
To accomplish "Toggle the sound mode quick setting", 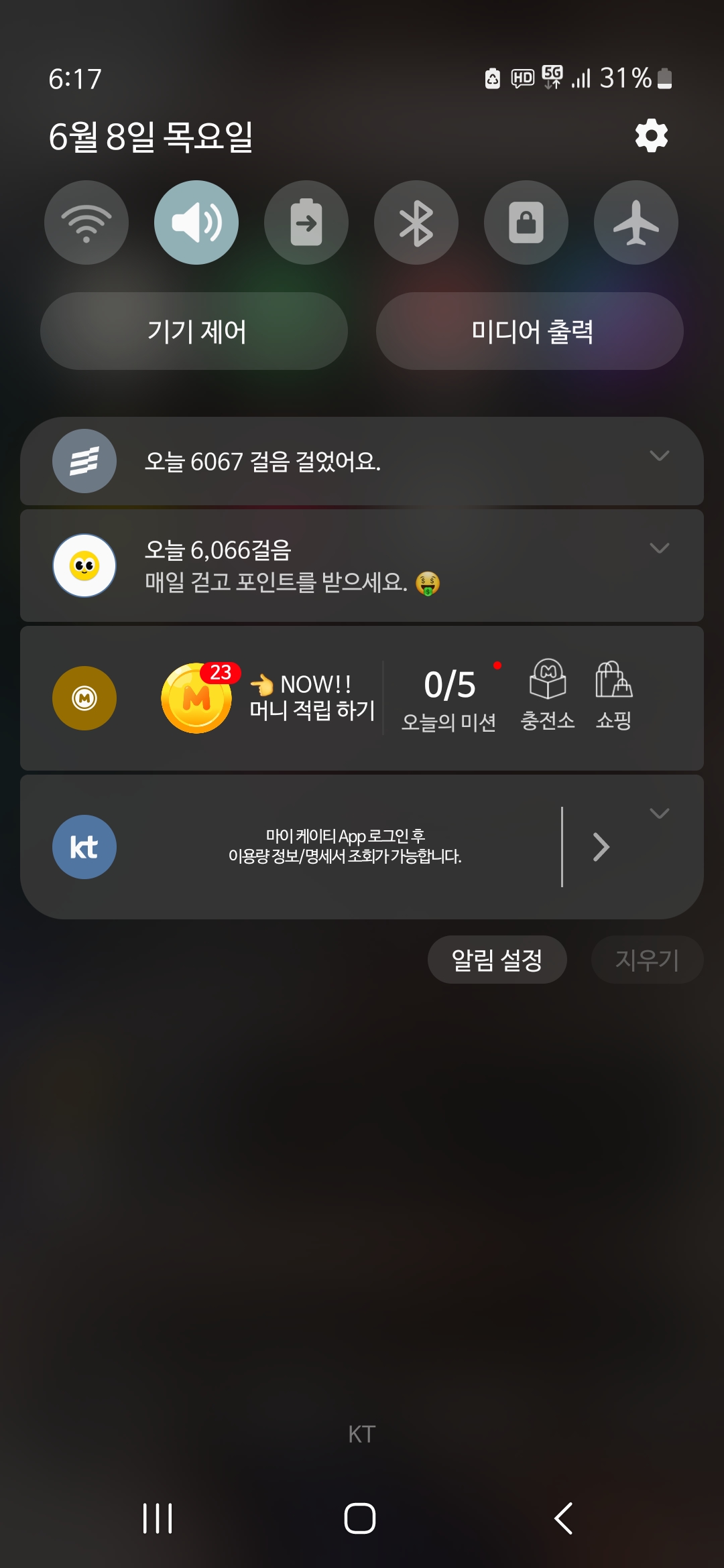I will [x=196, y=222].
